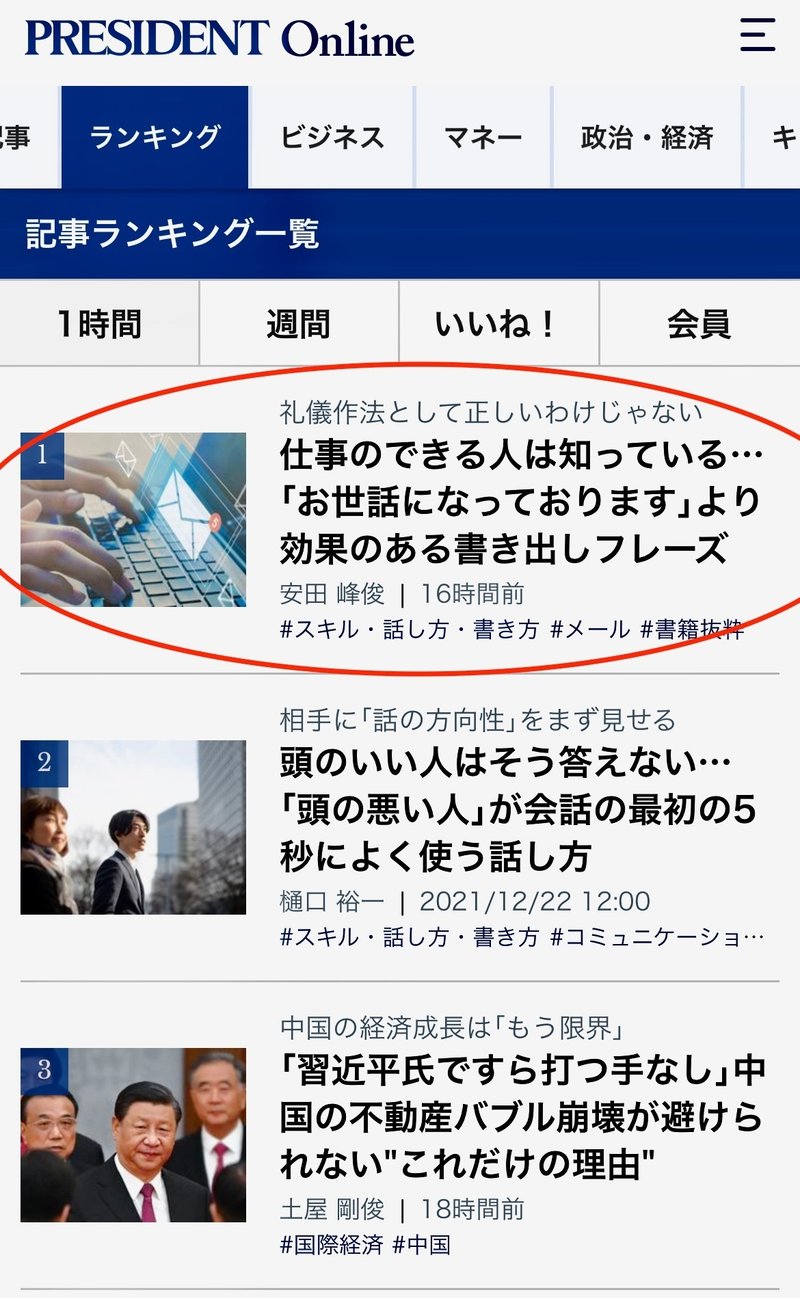Viewport: 800px width, 1298px height.
Task: Tap the #書籍抜粋 hashtag
Action: (692, 629)
